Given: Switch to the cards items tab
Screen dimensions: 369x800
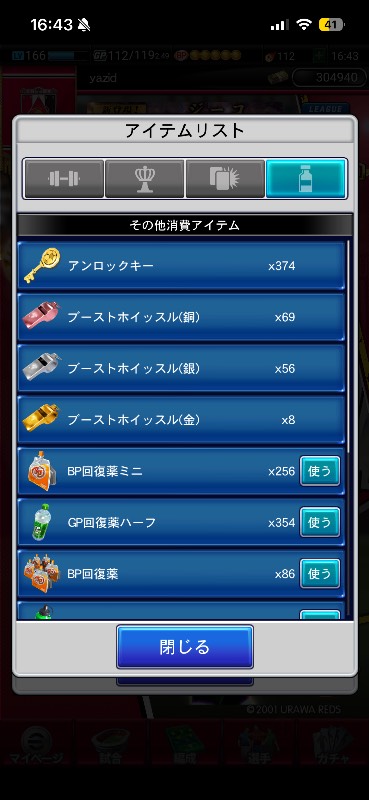Looking at the screenshot, I should point(225,179).
